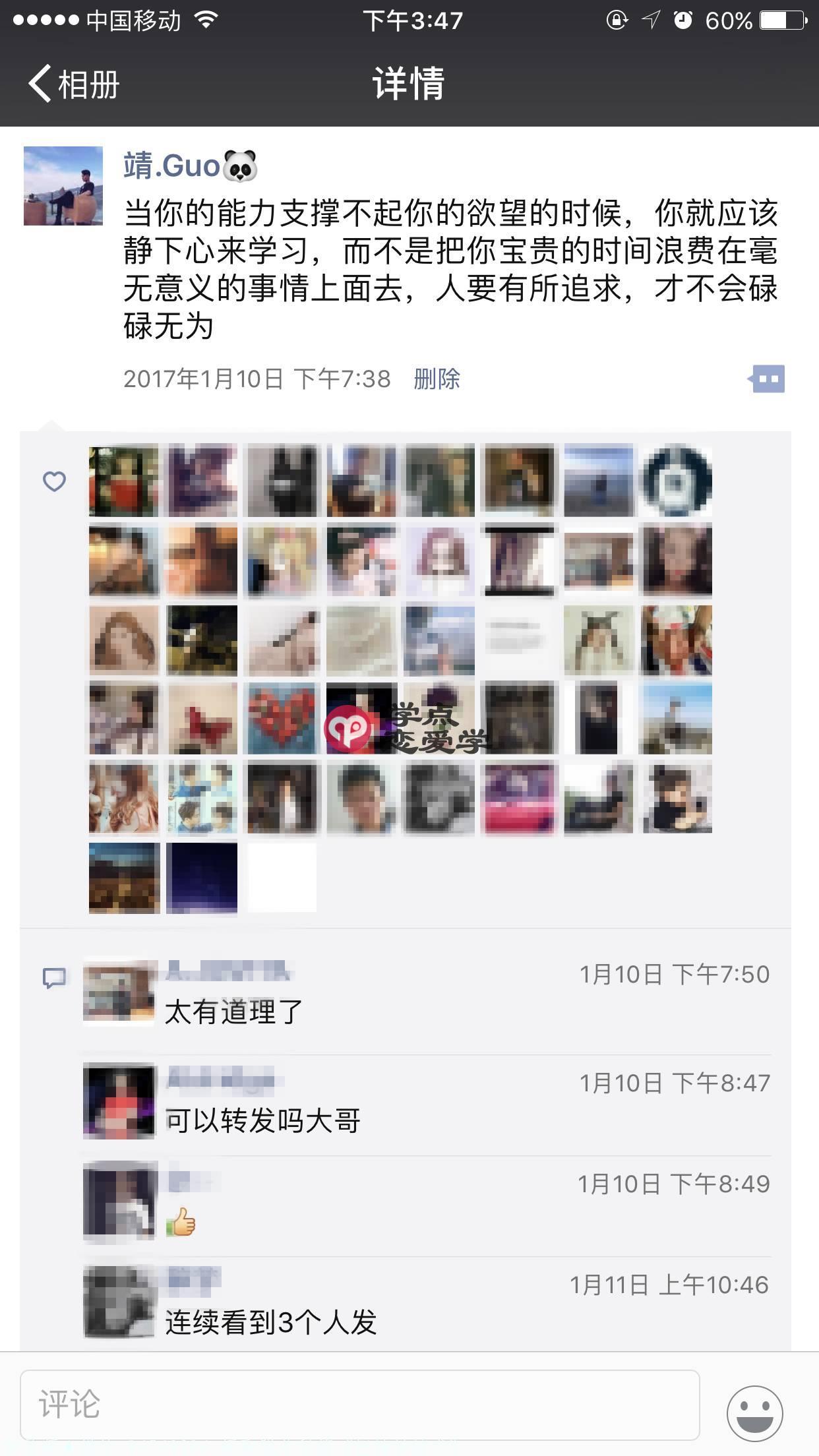
Task: Tap the grid icon right of 删除
Action: point(768,380)
